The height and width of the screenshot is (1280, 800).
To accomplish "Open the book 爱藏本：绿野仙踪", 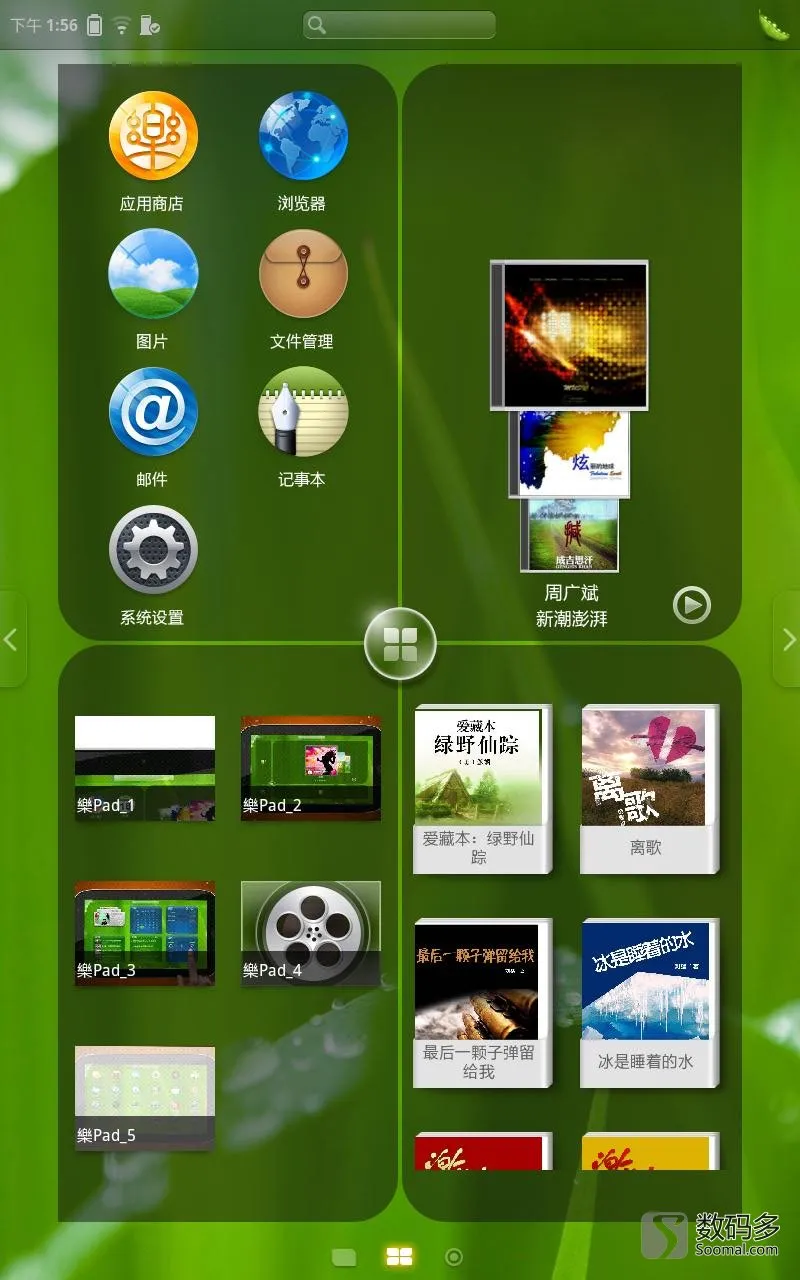I will click(483, 789).
